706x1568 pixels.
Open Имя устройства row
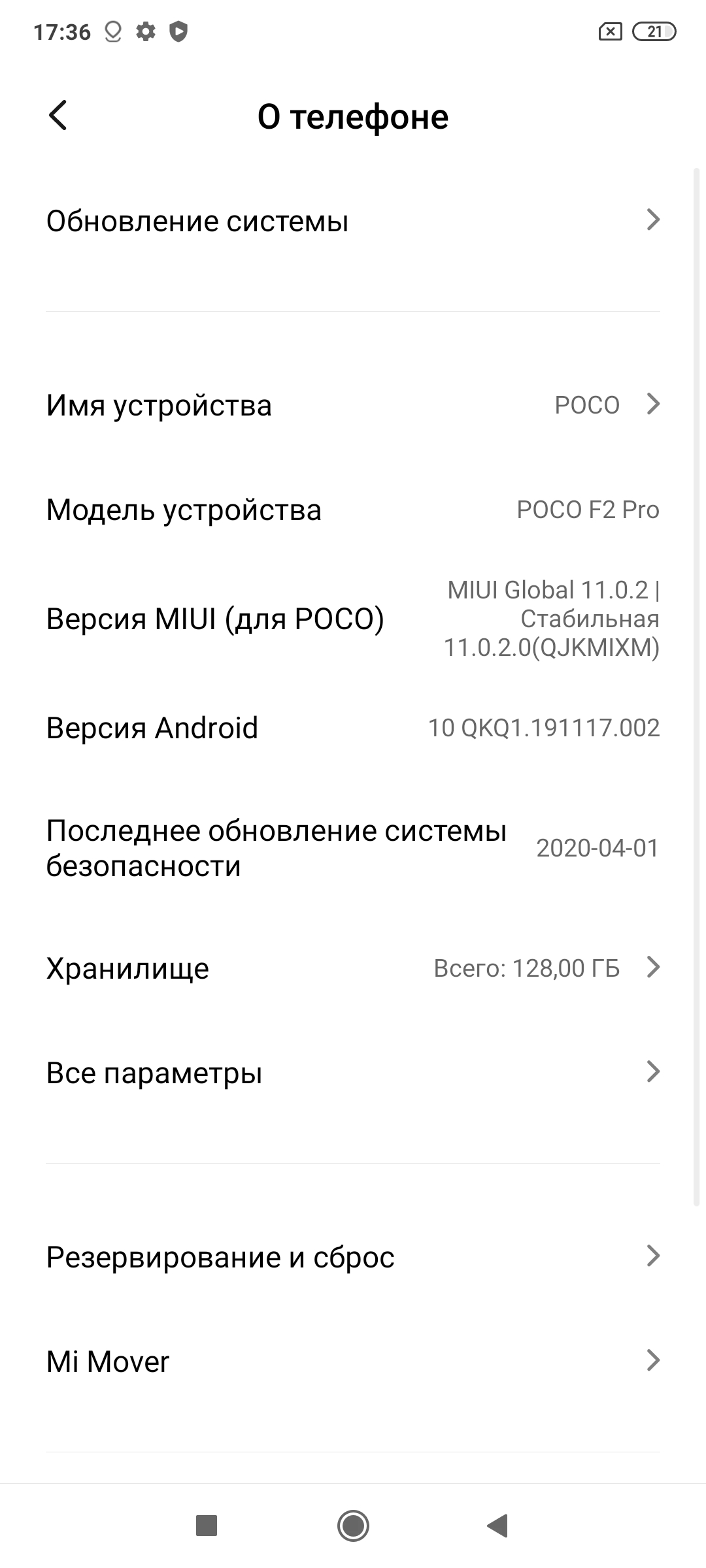353,405
